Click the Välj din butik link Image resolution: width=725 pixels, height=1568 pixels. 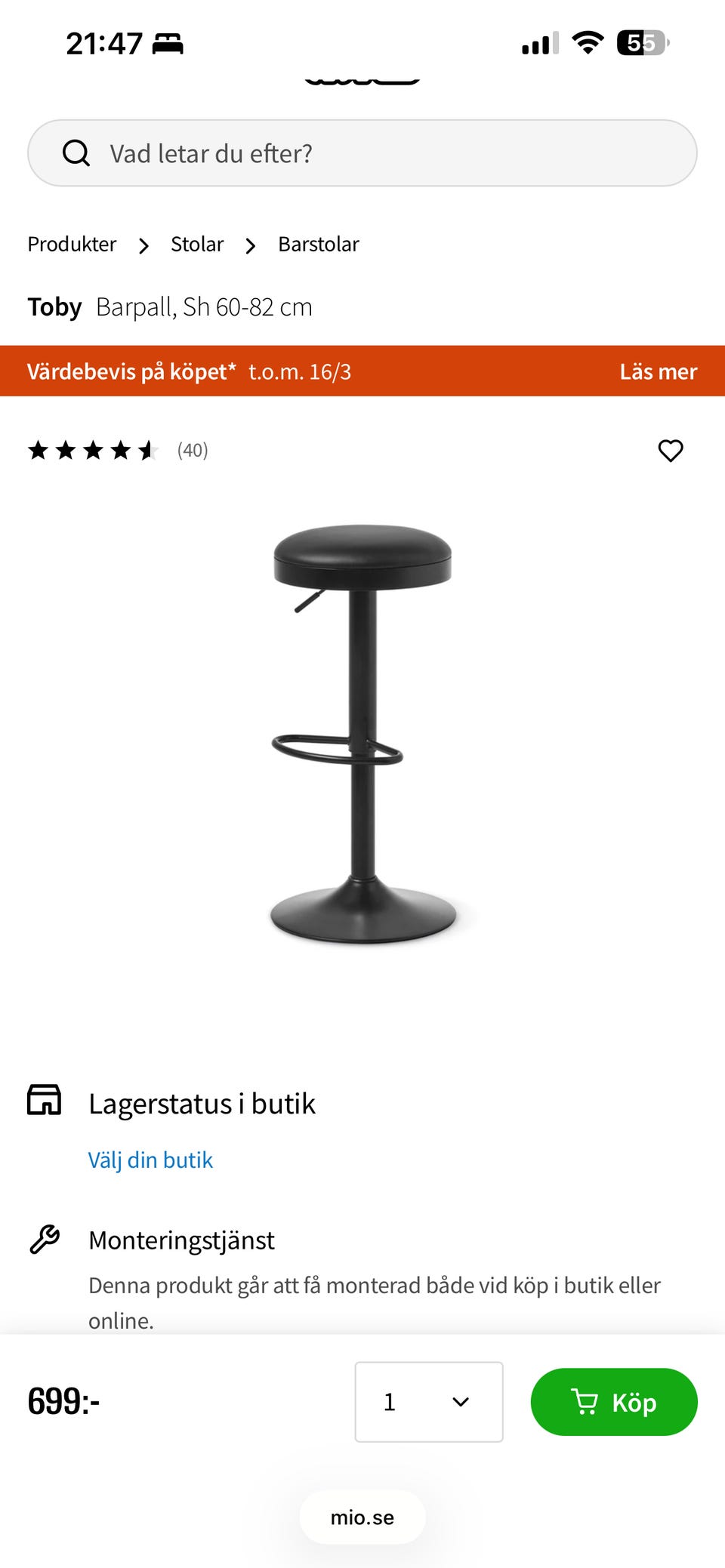pos(150,1160)
